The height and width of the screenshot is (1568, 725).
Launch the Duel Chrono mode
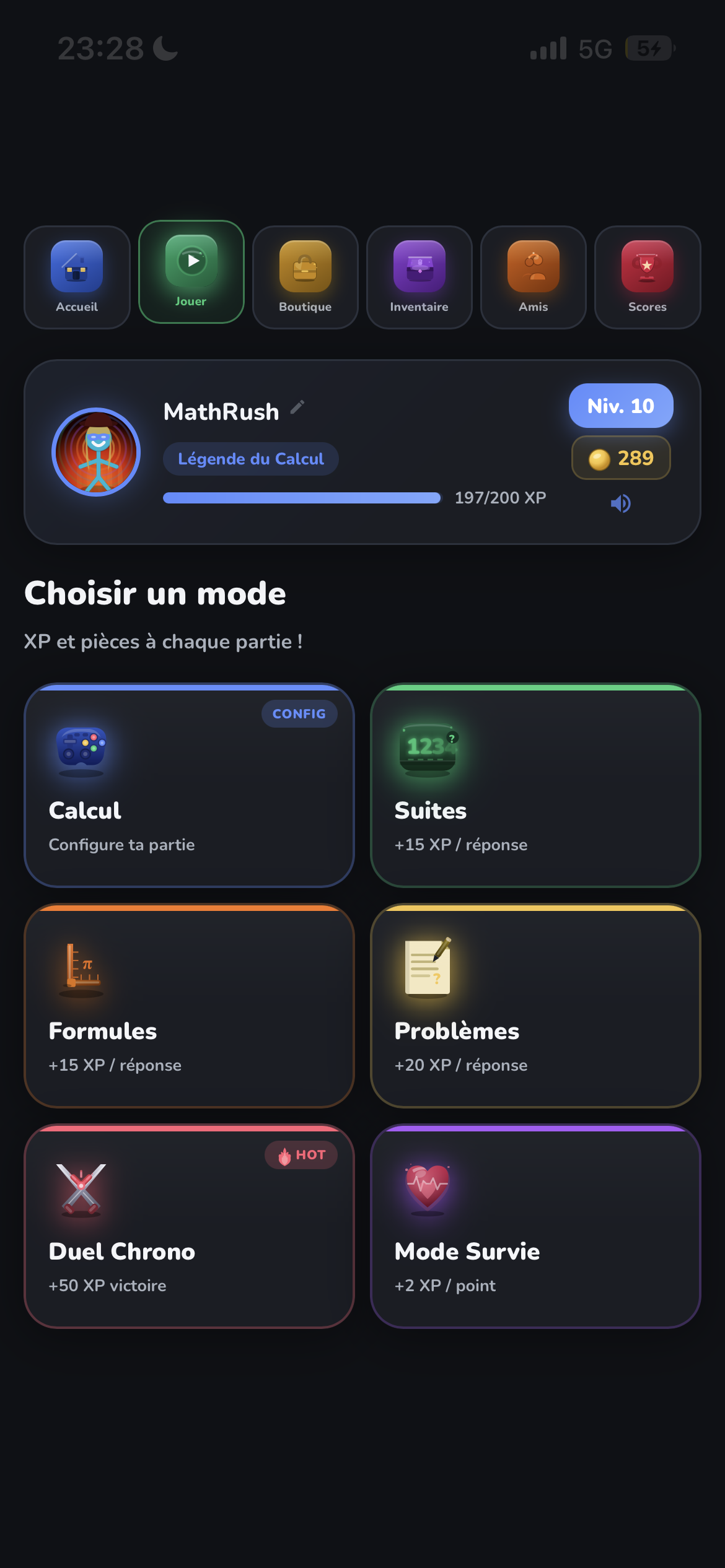(189, 1226)
